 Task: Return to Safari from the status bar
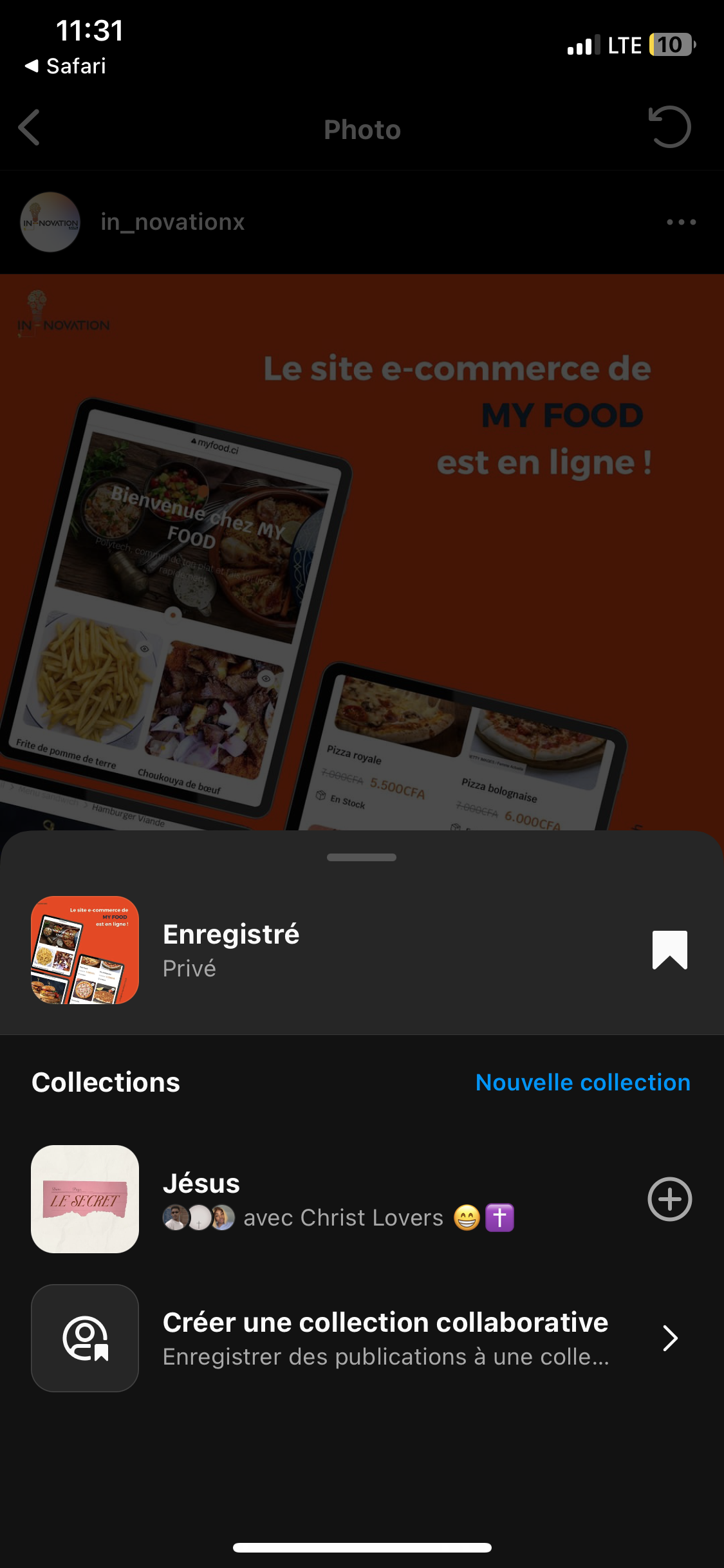click(66, 66)
